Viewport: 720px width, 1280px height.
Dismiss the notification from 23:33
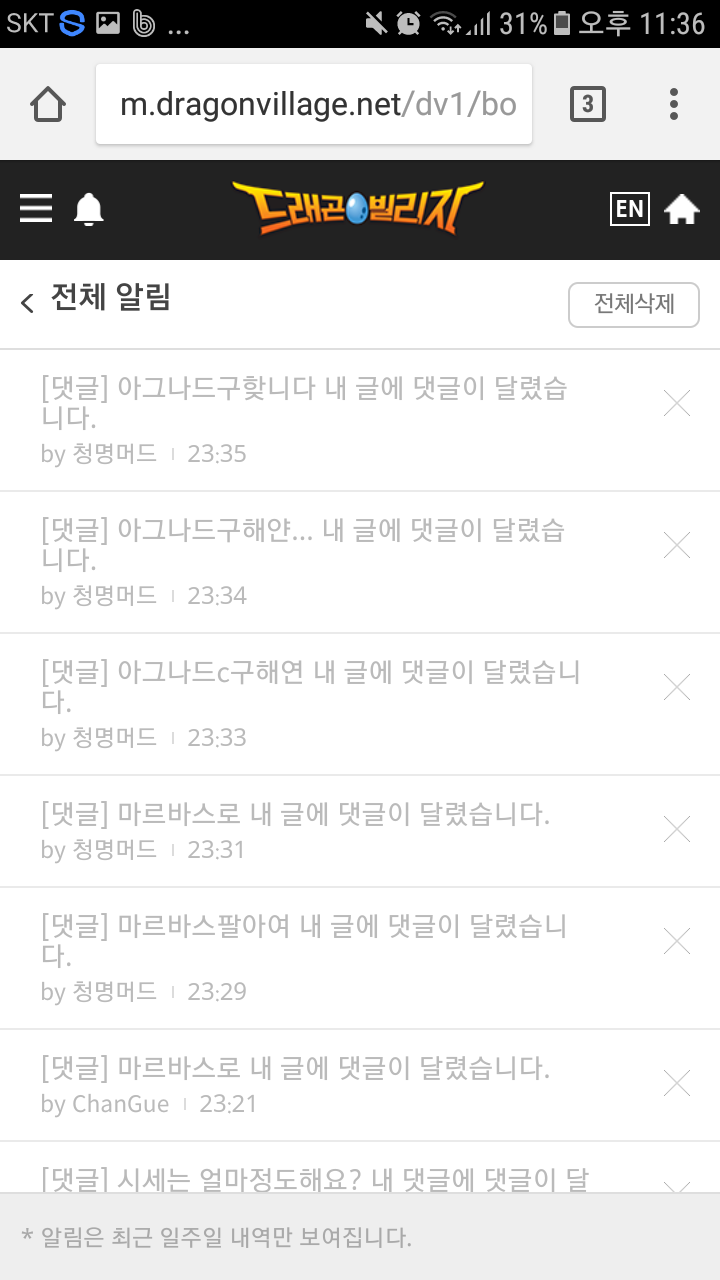(x=678, y=687)
